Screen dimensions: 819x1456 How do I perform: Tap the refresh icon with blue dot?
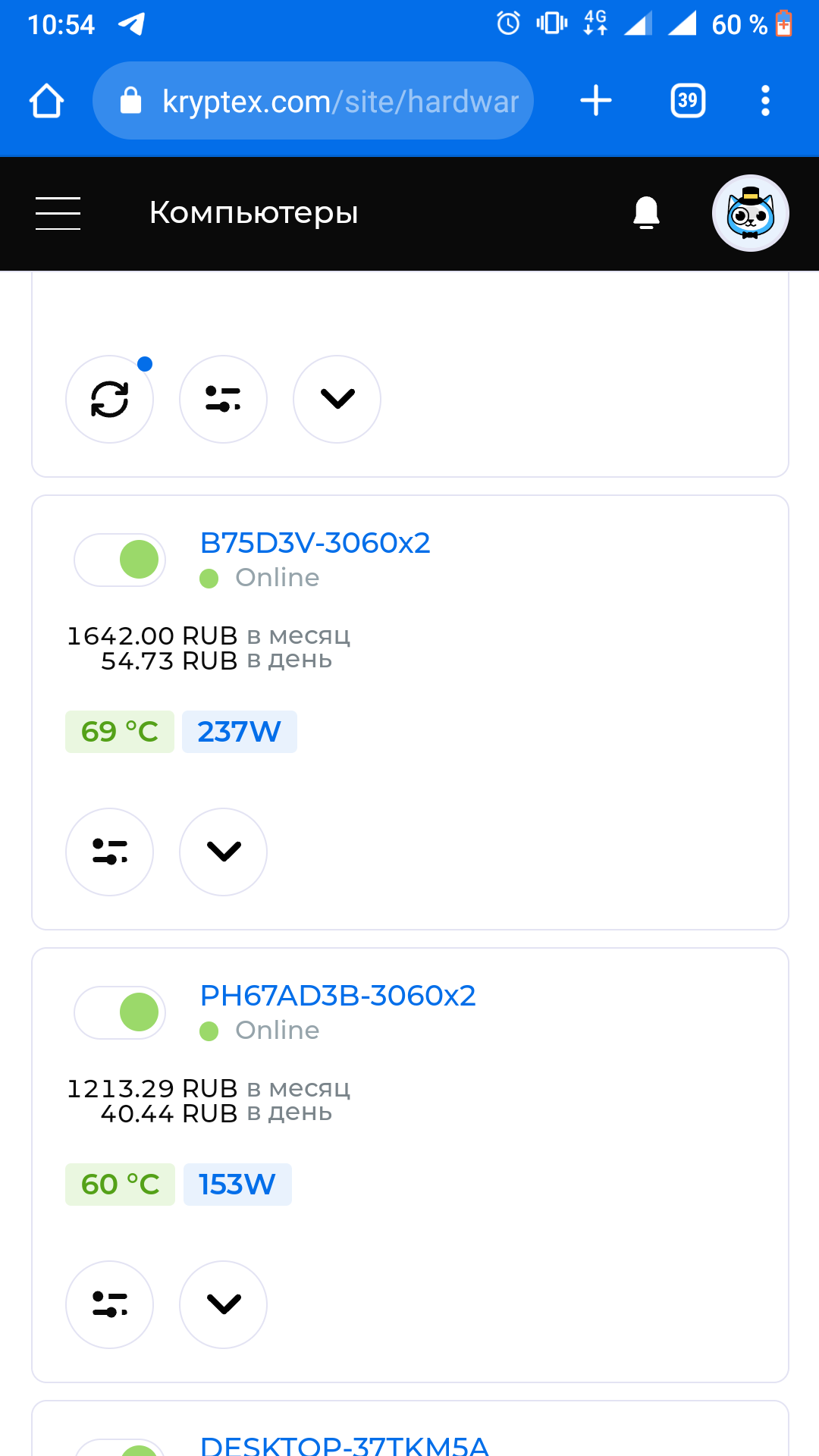pyautogui.click(x=110, y=399)
